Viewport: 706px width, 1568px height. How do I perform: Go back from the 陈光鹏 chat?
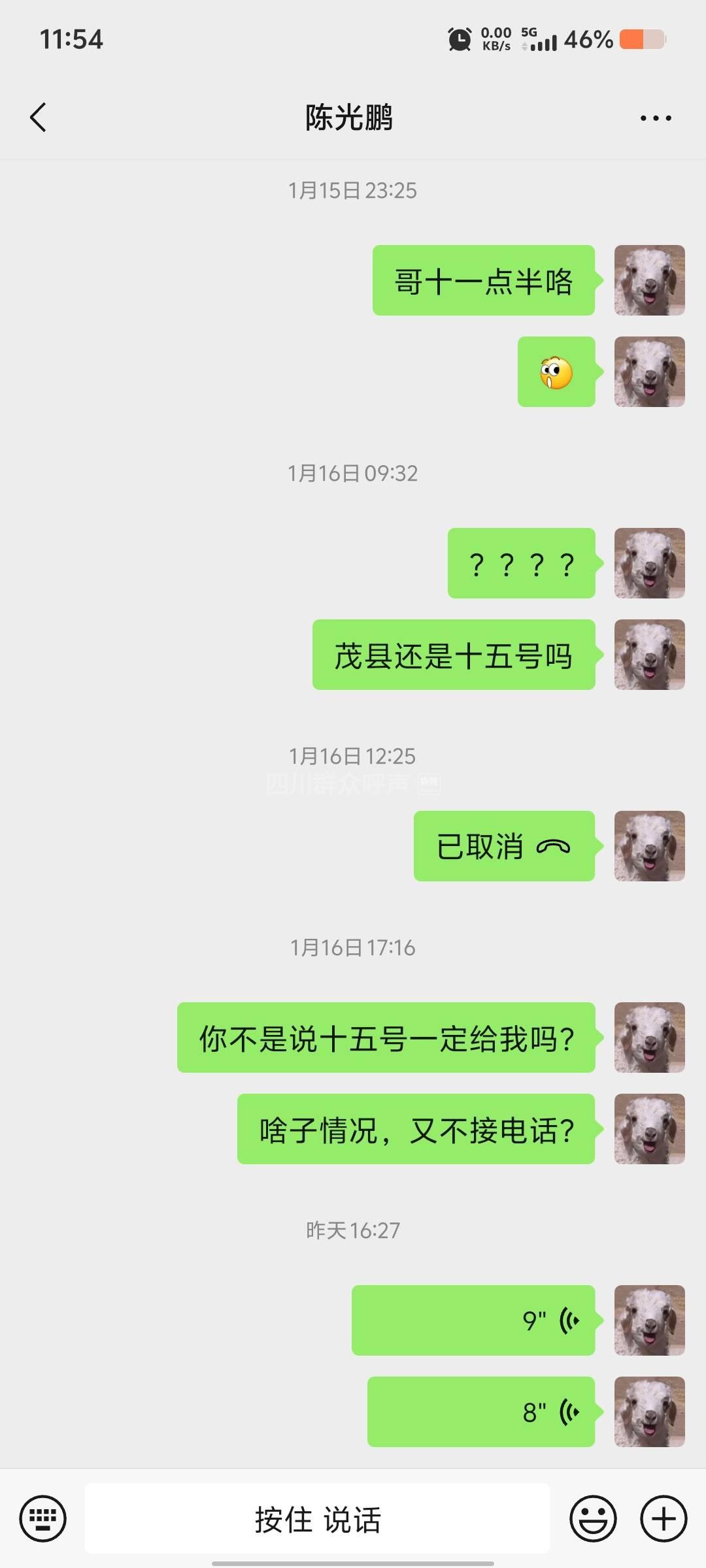[39, 118]
